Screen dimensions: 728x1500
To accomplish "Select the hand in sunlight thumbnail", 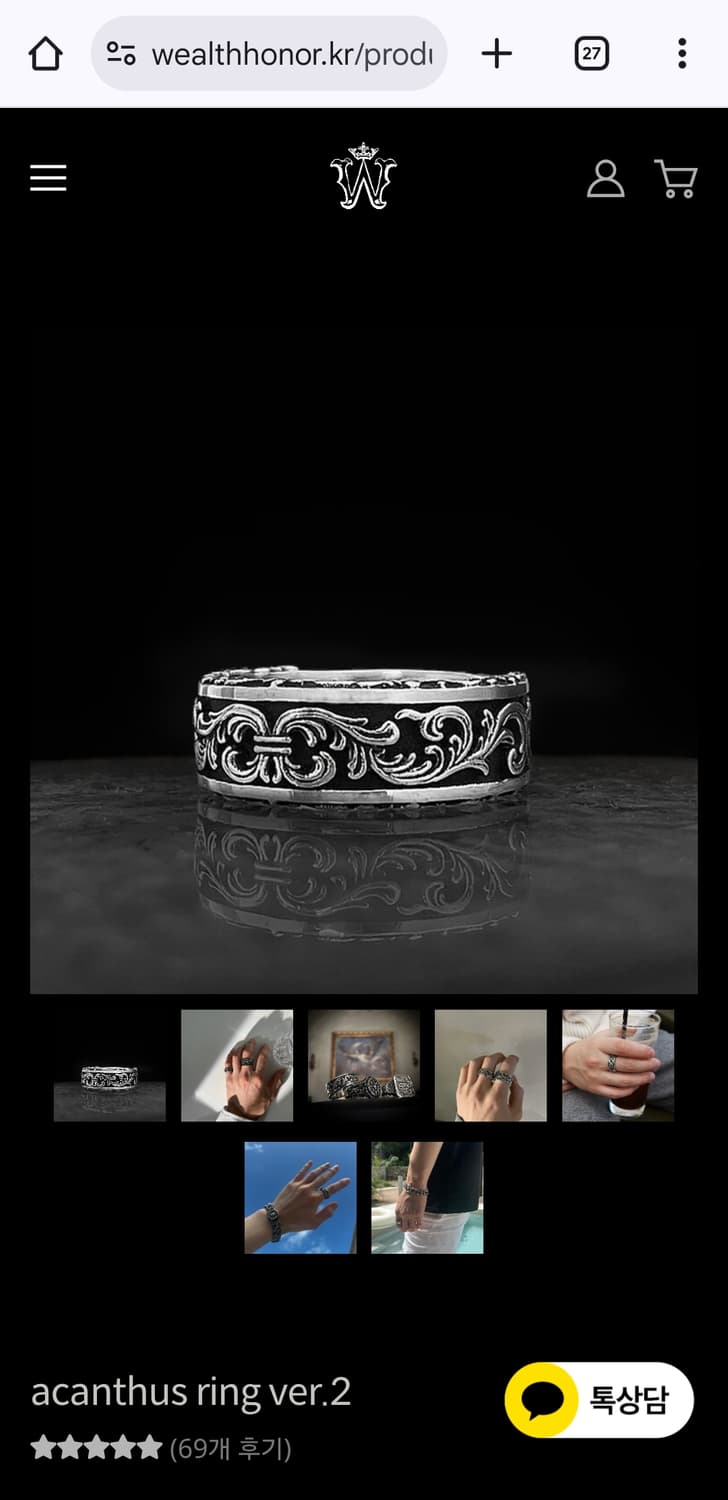I will click(237, 1066).
